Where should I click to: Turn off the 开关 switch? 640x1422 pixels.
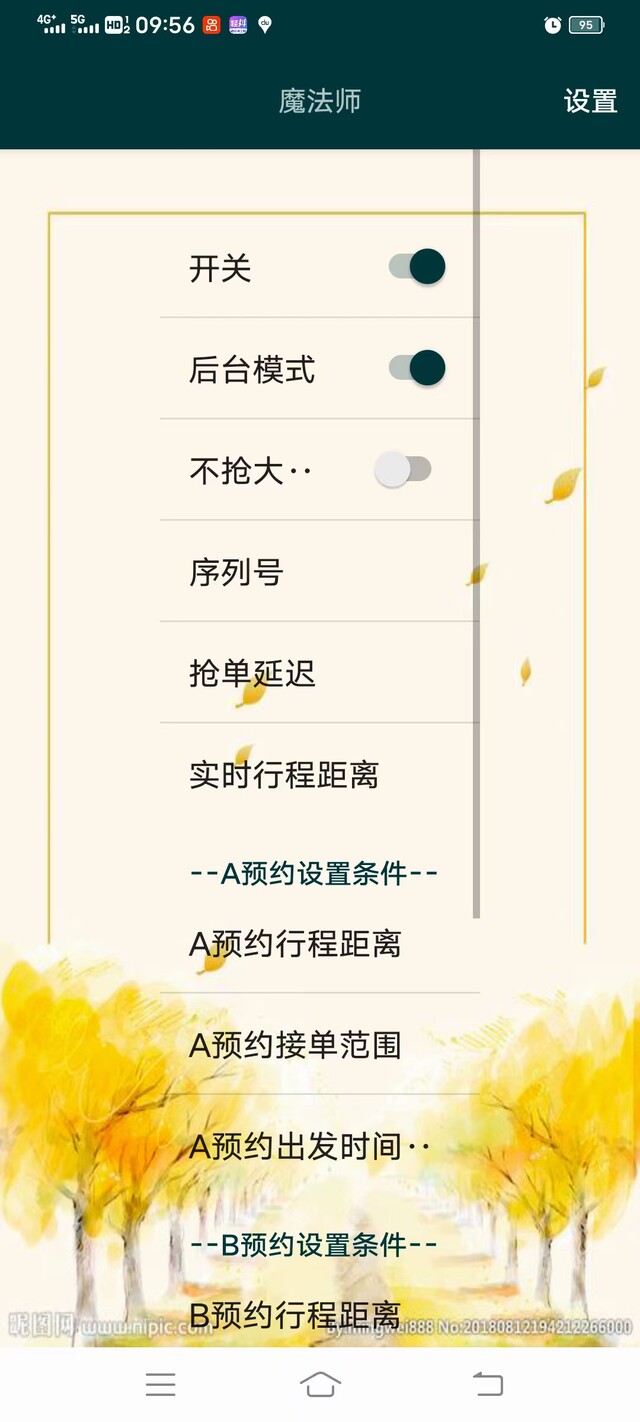[417, 267]
